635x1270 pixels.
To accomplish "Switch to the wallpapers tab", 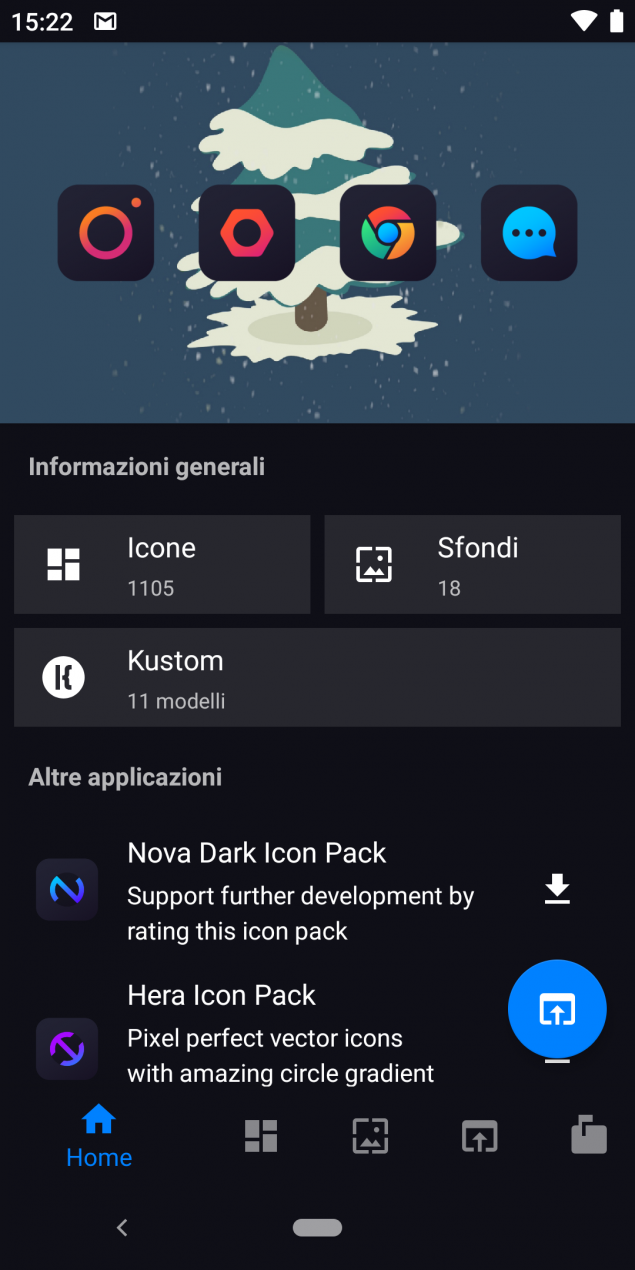I will (x=370, y=1136).
